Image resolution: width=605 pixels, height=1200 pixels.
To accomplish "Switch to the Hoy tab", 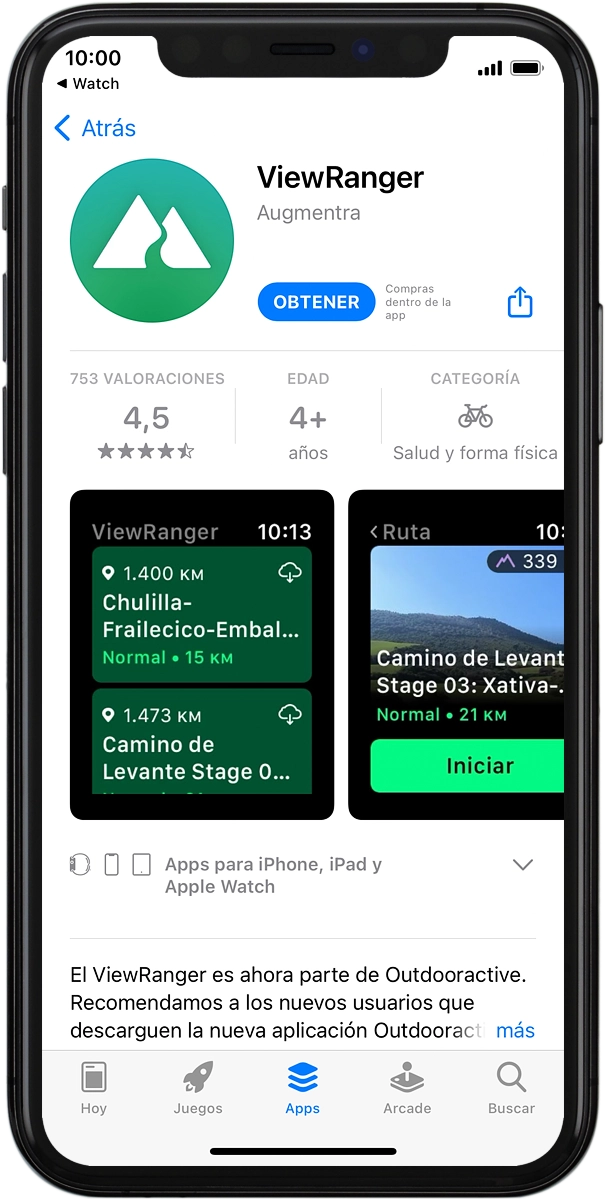I will click(94, 1089).
